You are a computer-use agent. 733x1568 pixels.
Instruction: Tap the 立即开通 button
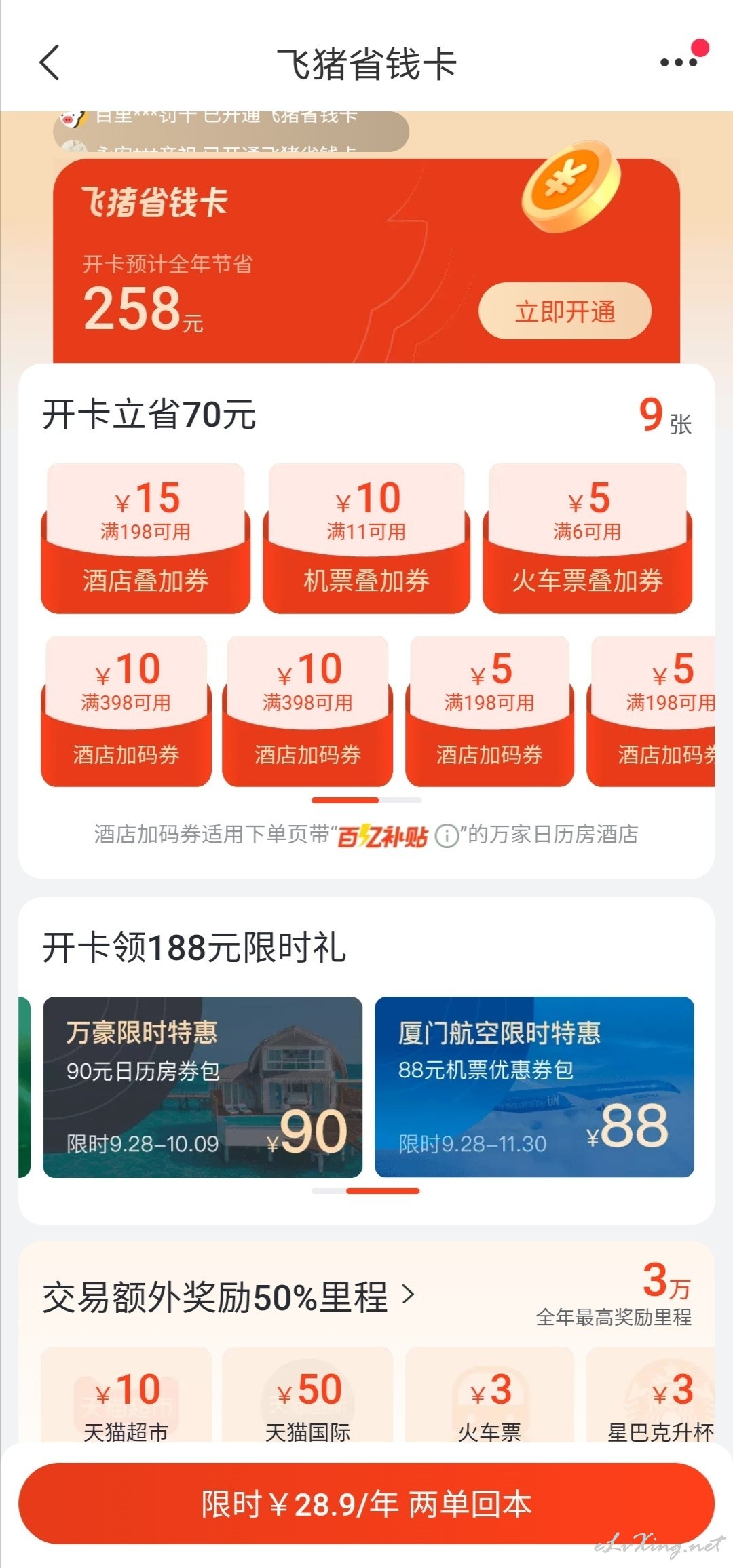(565, 311)
